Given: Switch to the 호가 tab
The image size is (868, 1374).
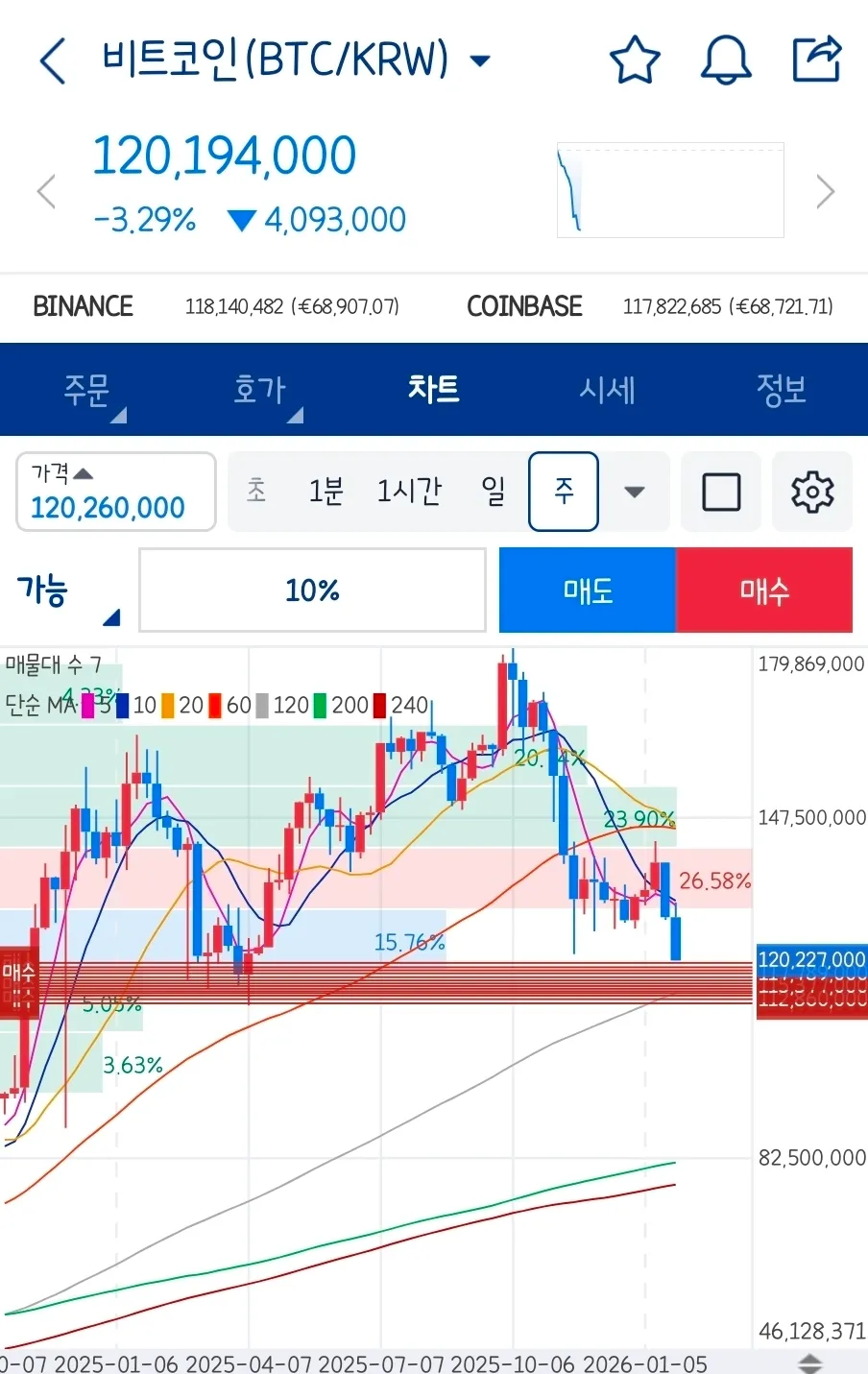Looking at the screenshot, I should coord(260,390).
